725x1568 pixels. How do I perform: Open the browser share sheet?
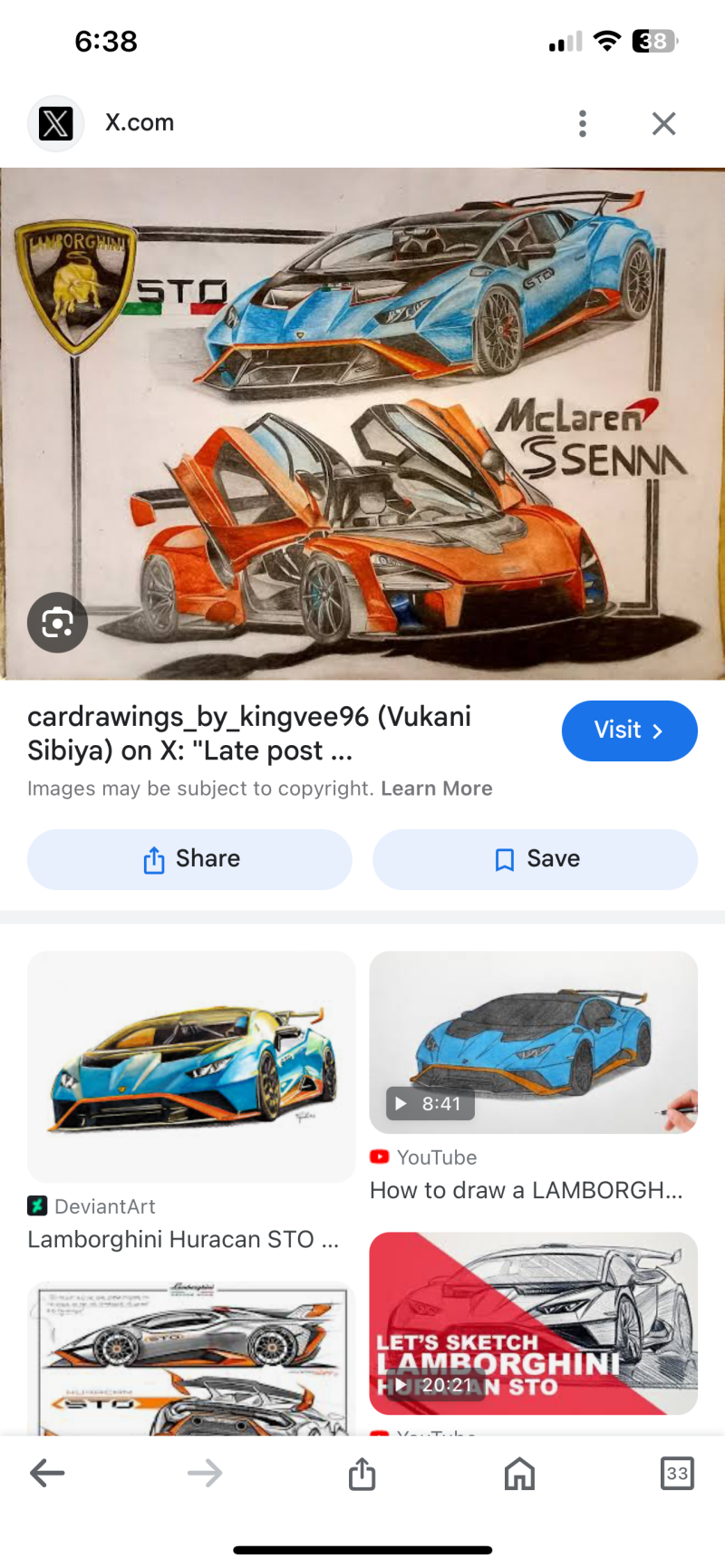(362, 1473)
